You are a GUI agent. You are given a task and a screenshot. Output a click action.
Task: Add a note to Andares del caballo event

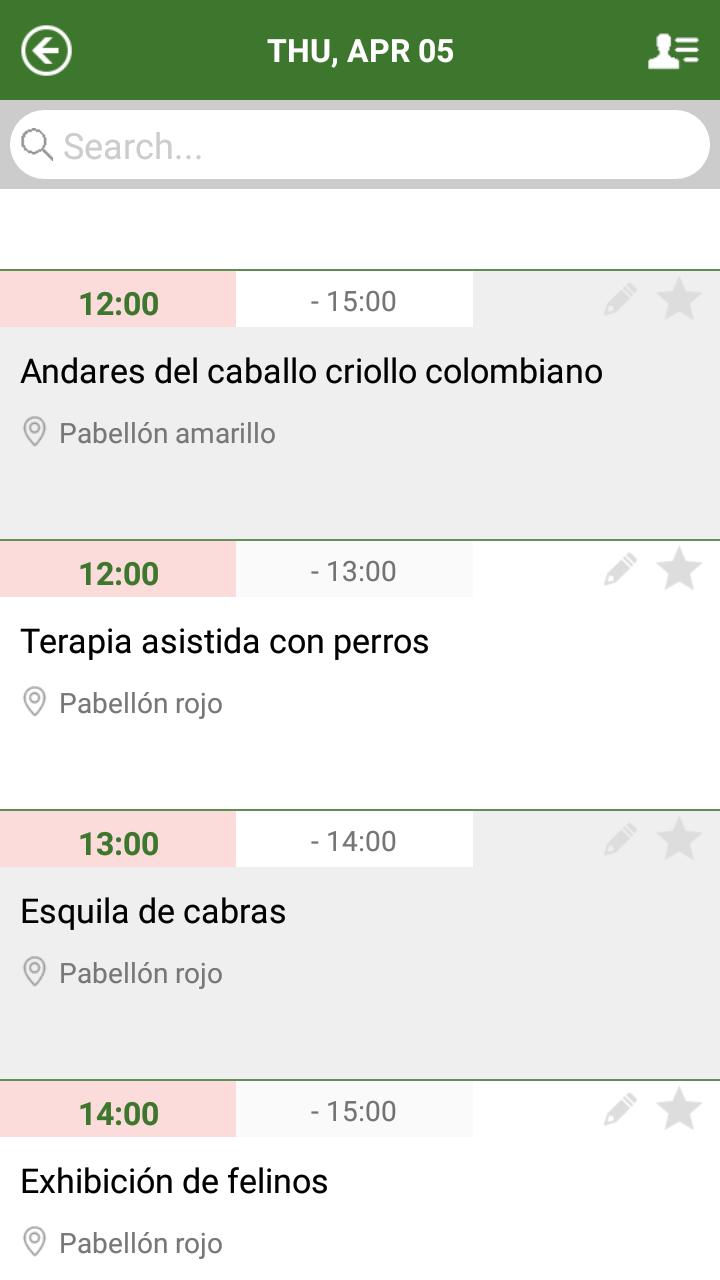click(x=620, y=300)
